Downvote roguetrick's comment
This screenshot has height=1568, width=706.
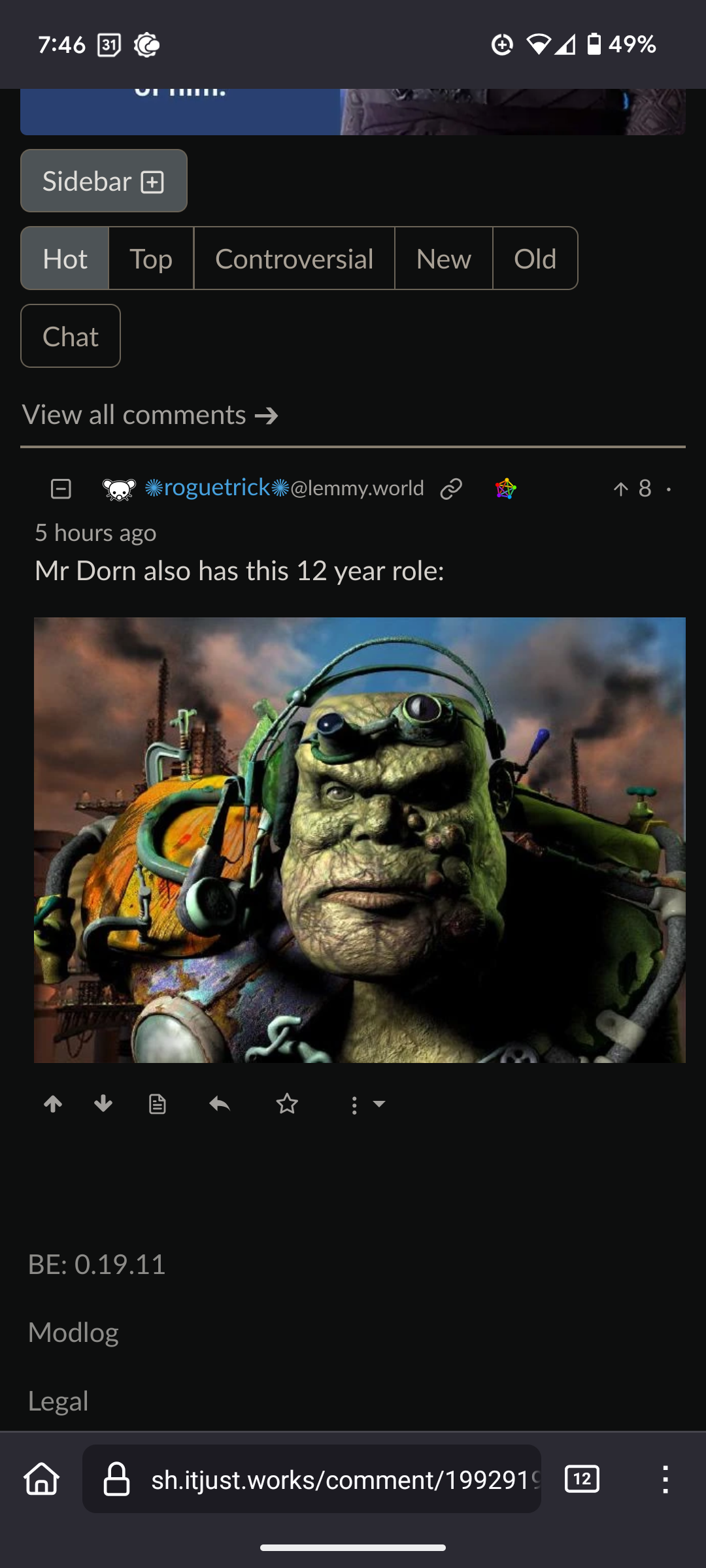click(x=103, y=1104)
